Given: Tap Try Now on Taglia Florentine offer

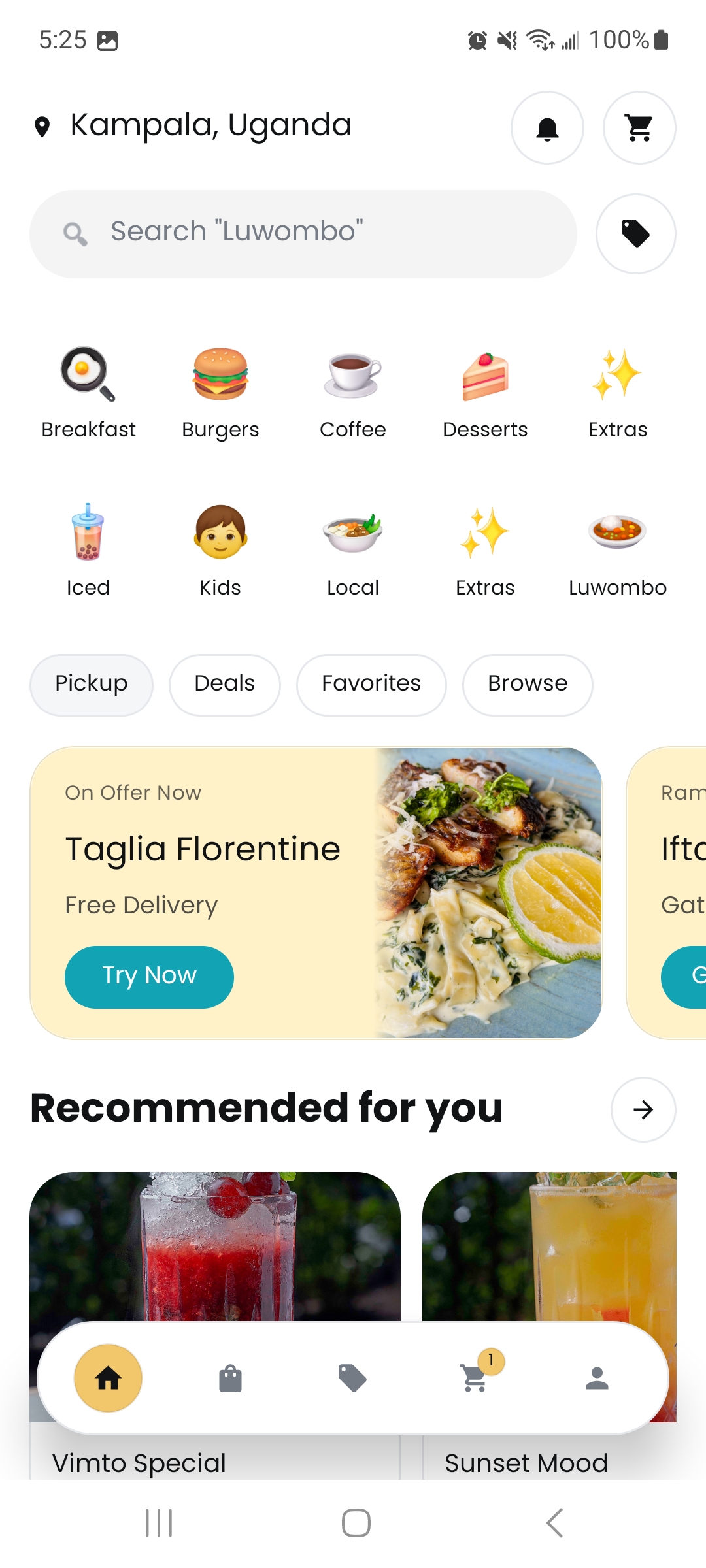Looking at the screenshot, I should [x=149, y=976].
